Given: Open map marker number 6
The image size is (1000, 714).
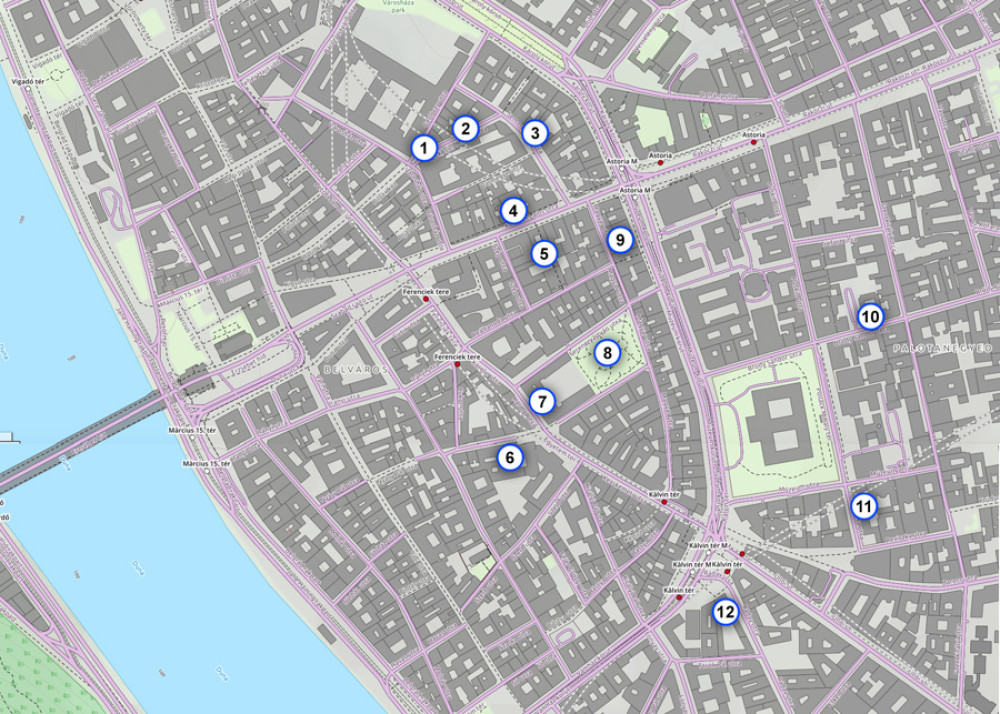Looking at the screenshot, I should (x=510, y=458).
